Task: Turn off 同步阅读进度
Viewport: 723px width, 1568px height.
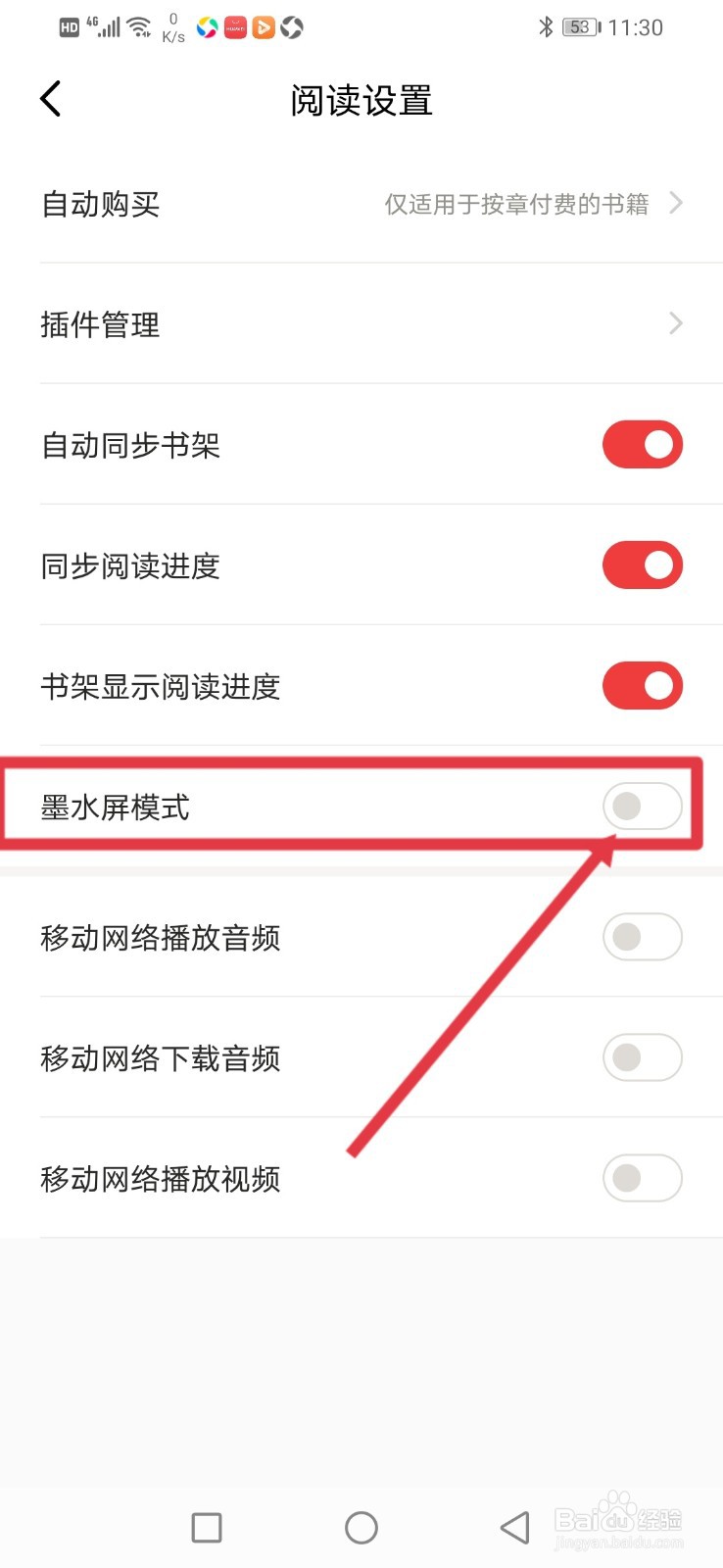Action: click(642, 564)
